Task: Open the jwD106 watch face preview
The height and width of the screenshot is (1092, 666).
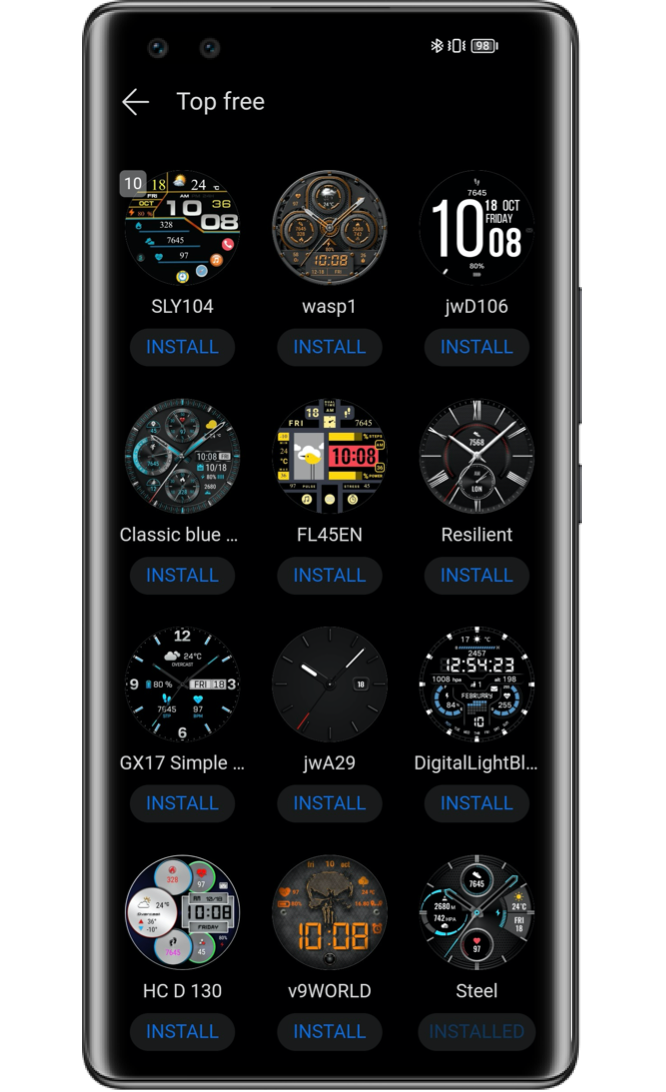Action: coord(477,228)
